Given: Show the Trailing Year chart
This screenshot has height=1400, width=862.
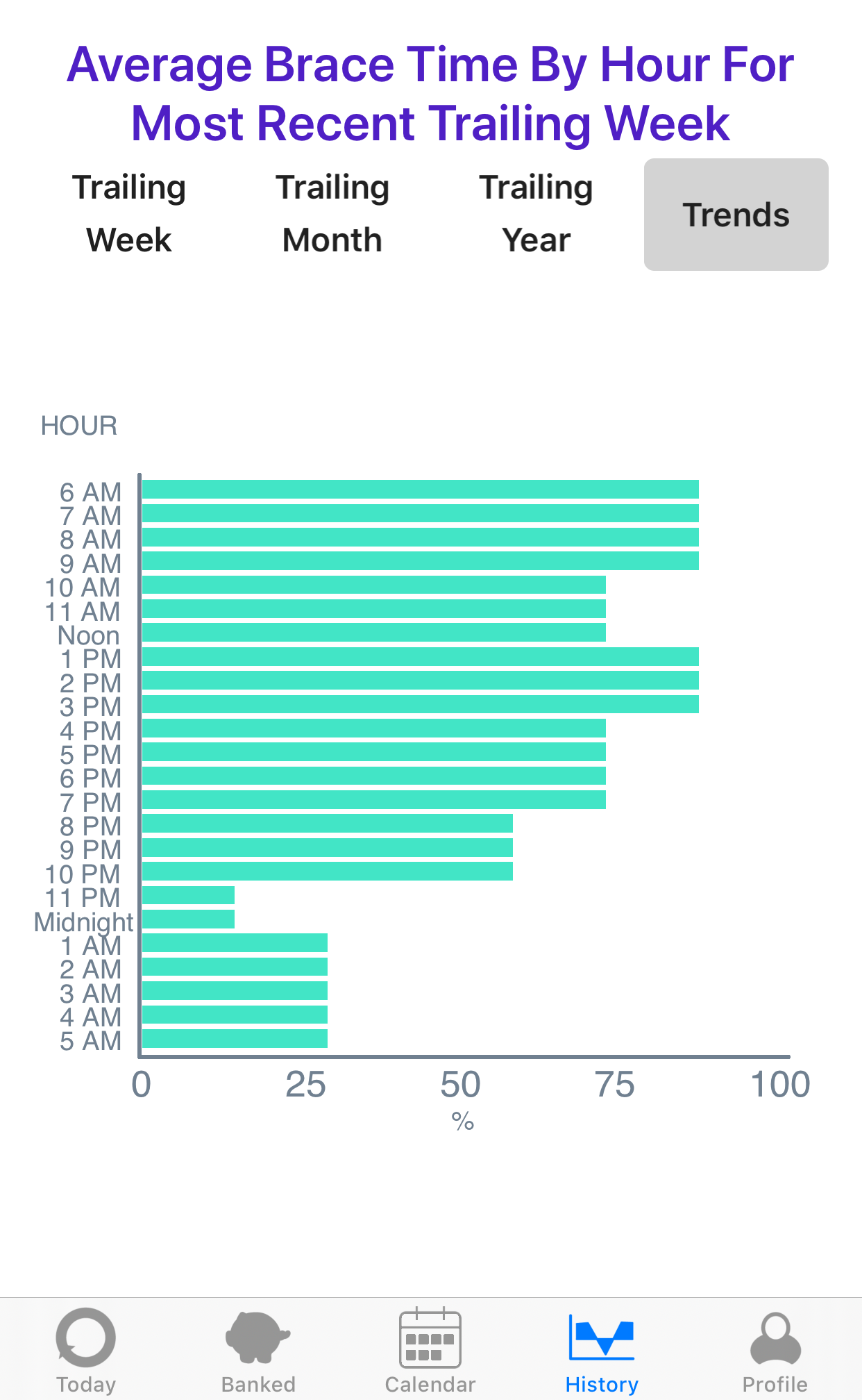Looking at the screenshot, I should 536,214.
